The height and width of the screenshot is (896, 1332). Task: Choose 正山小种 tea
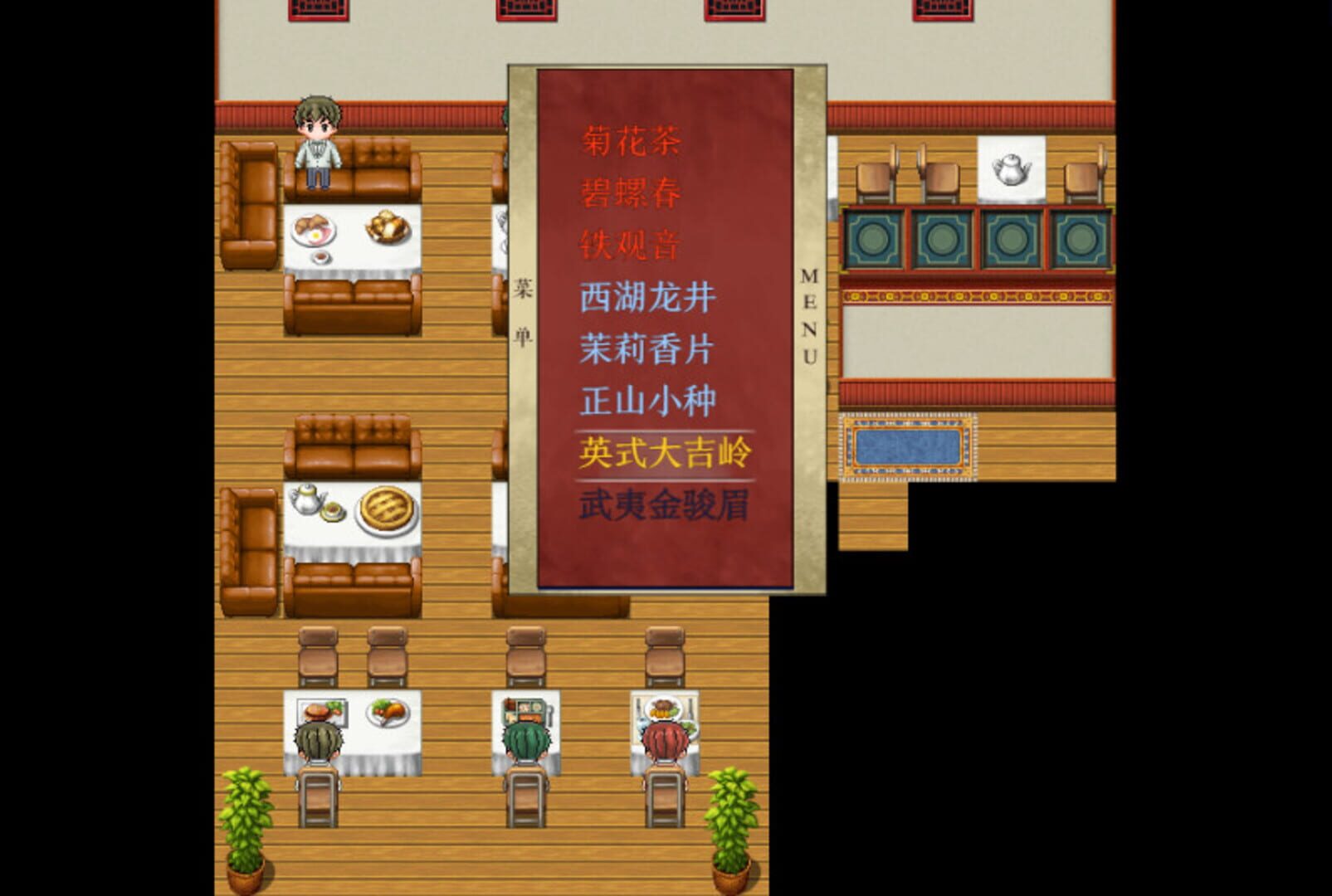pos(647,402)
